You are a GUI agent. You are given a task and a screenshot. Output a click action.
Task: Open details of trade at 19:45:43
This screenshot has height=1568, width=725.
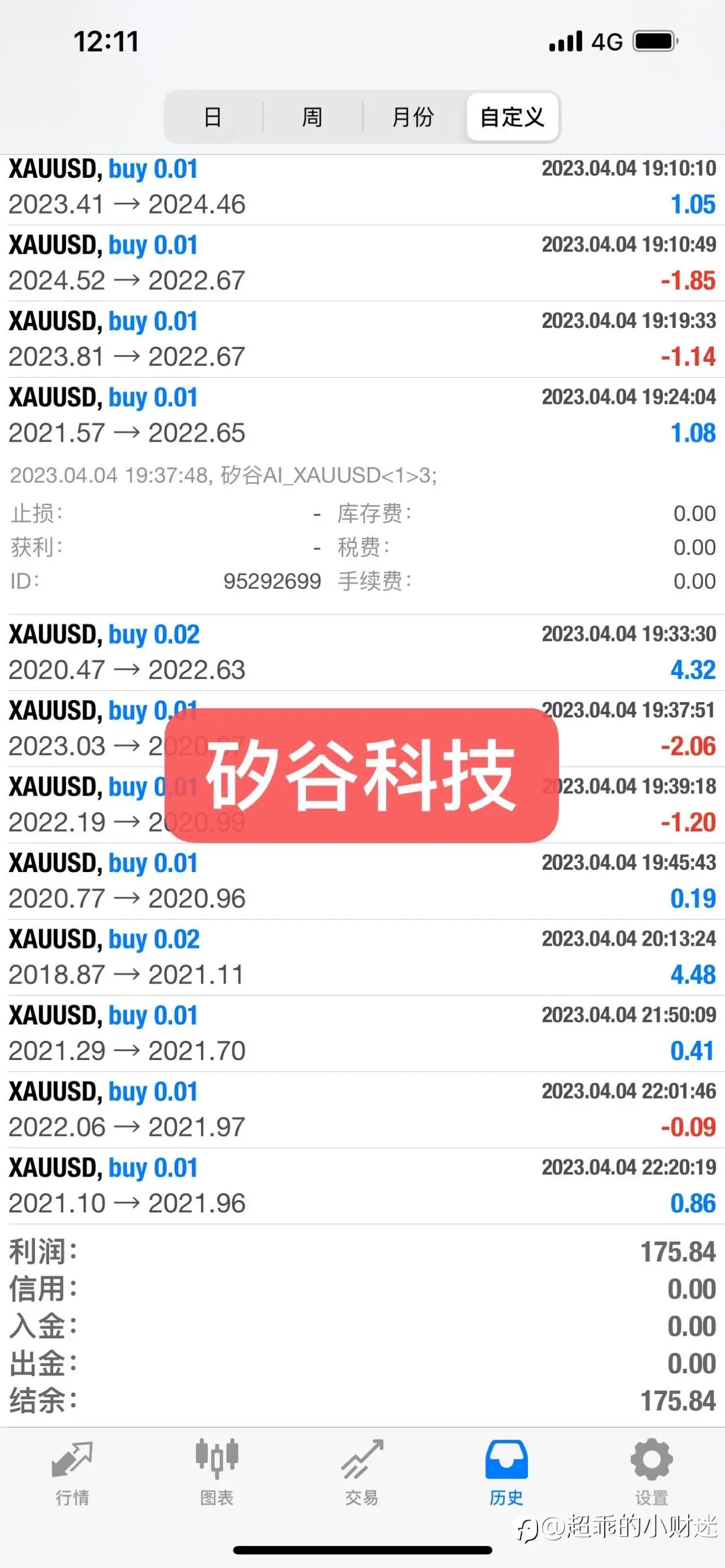click(x=362, y=881)
